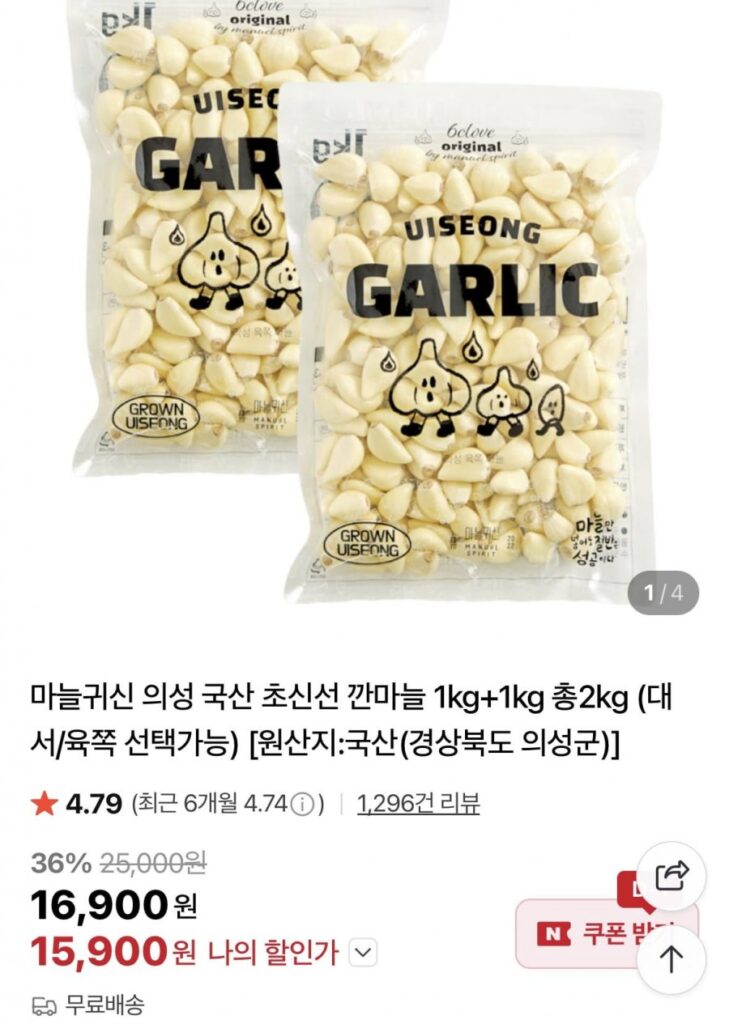Select the '1/4' image counter badge

click(662, 590)
